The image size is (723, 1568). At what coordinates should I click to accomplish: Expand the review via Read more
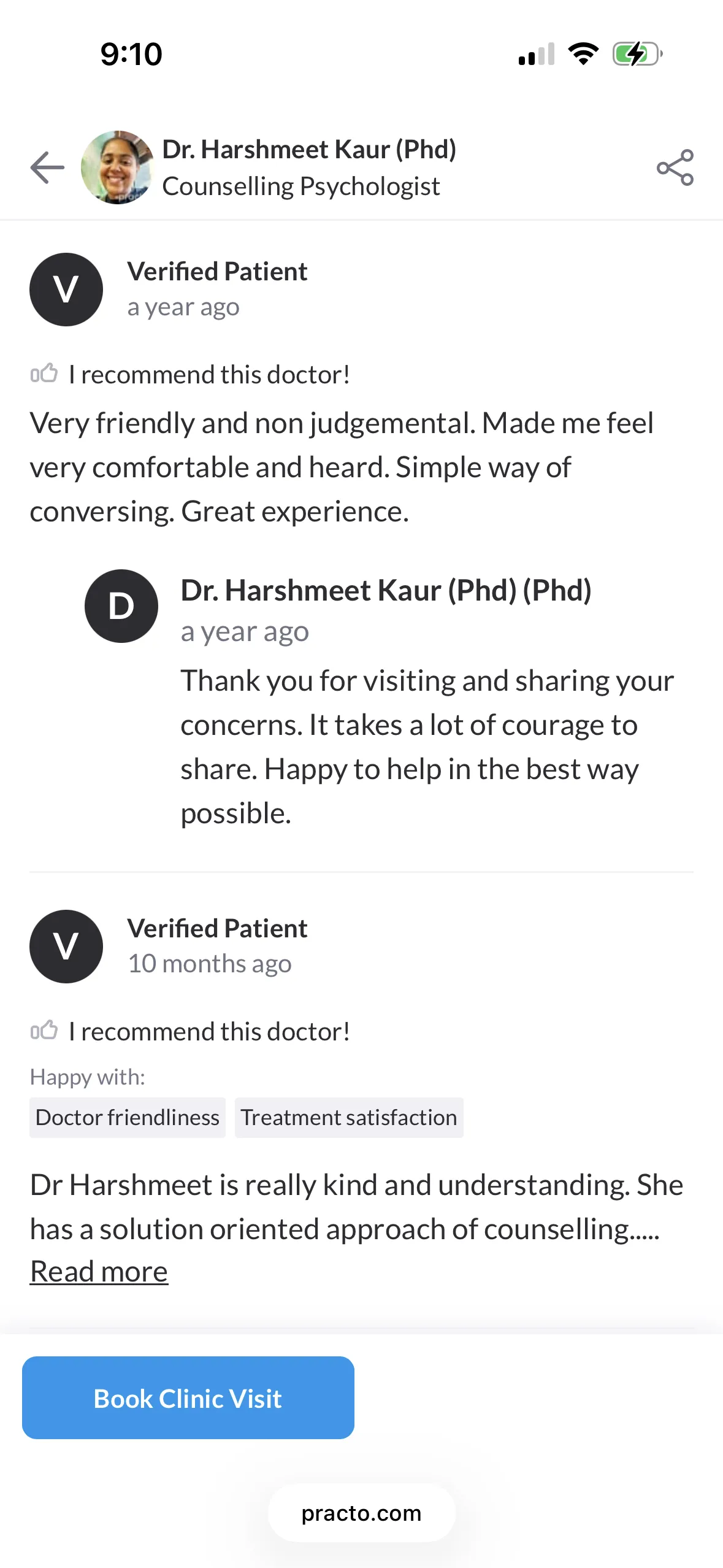[99, 1272]
